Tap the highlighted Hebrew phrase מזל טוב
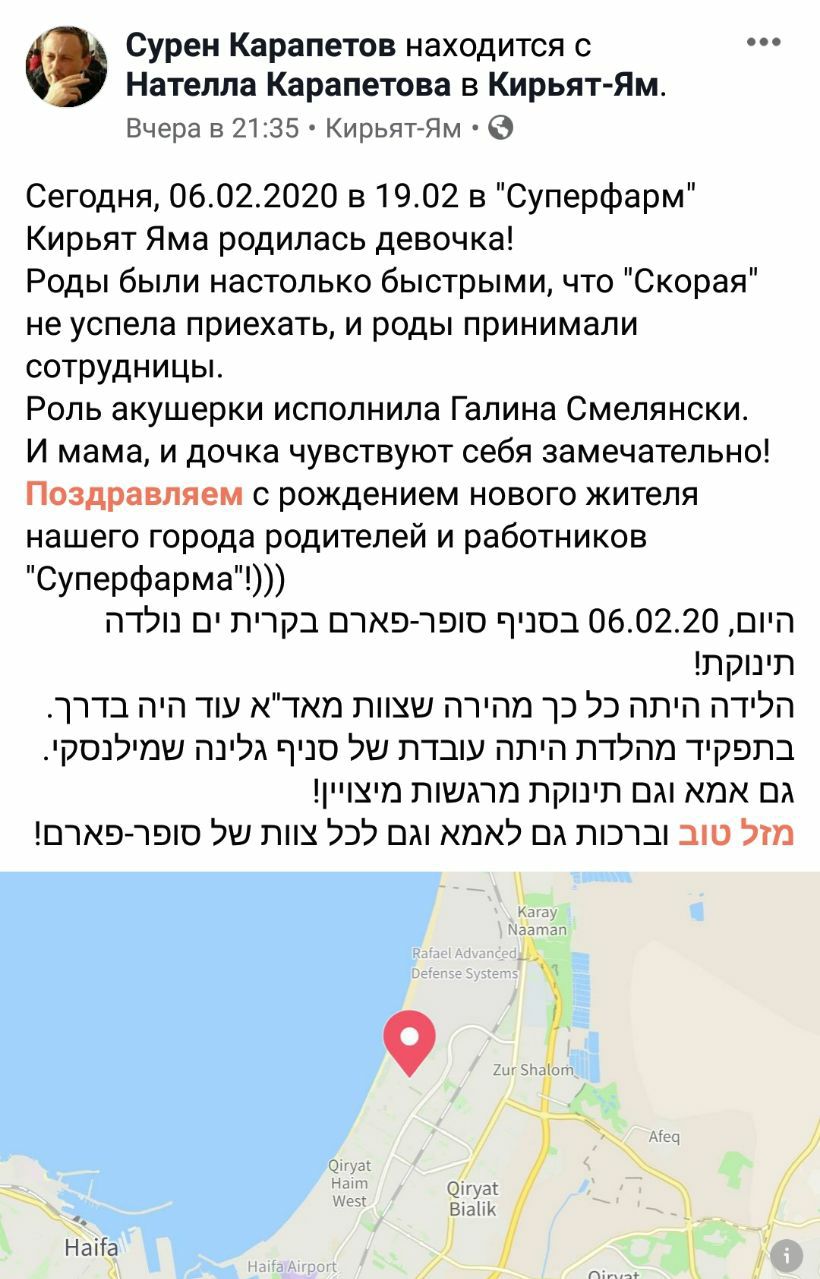820x1279 pixels. click(735, 834)
